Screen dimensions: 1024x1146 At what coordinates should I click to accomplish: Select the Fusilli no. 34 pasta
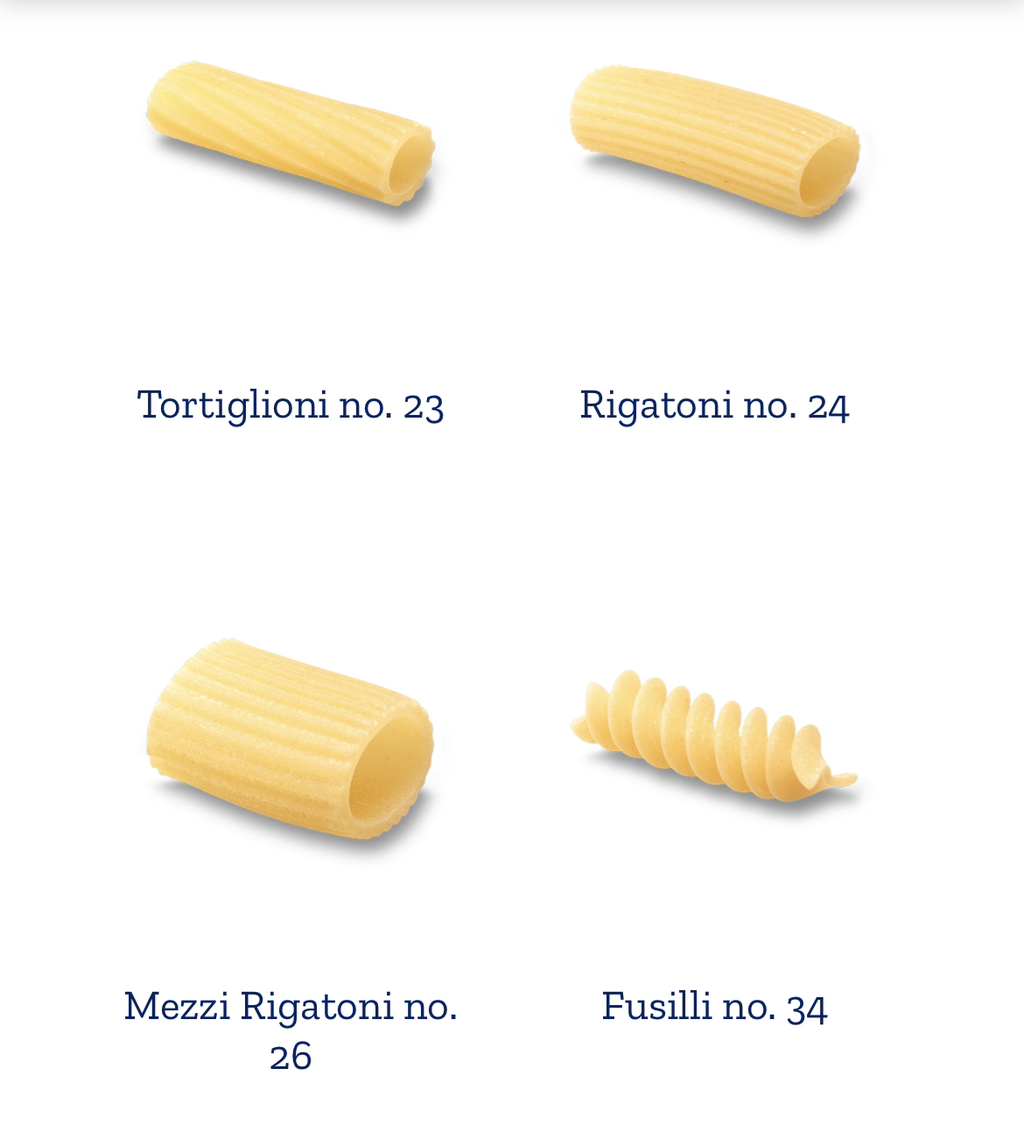click(714, 1006)
